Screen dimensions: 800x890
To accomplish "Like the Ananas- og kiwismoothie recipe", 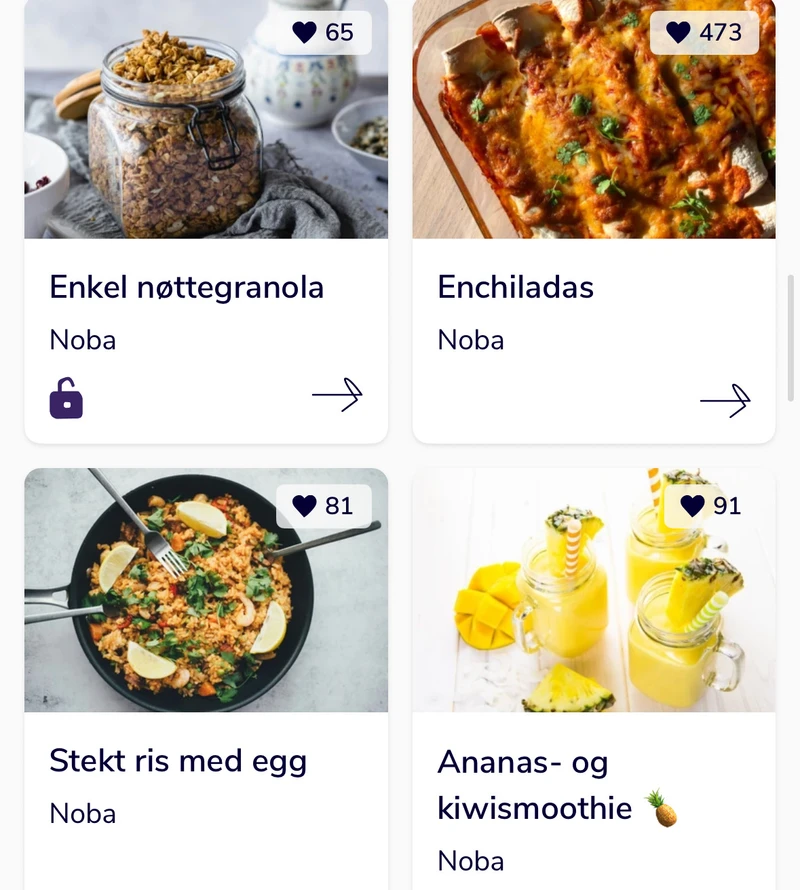I will (x=711, y=506).
